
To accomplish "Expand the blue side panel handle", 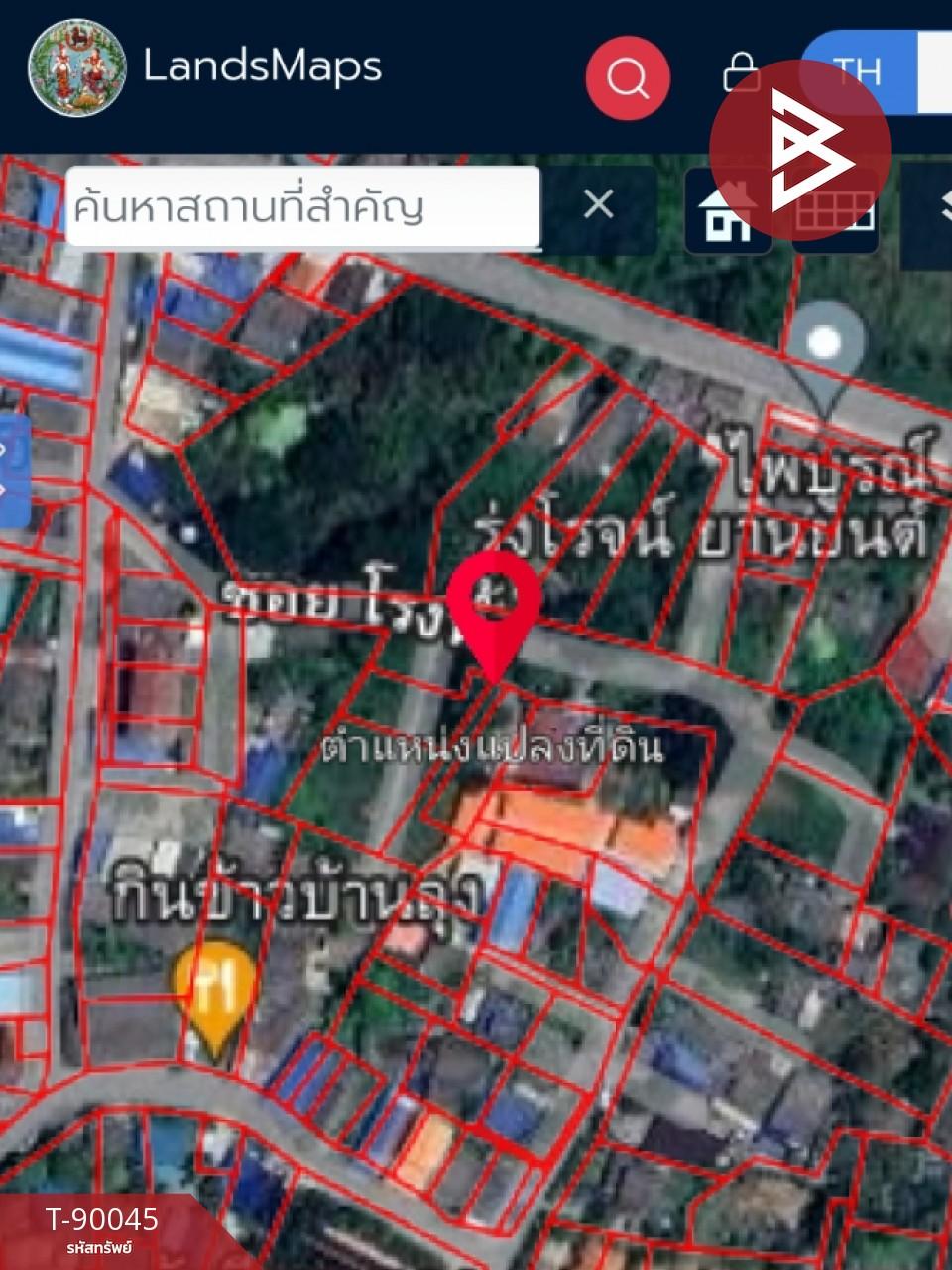I will click(x=14, y=471).
